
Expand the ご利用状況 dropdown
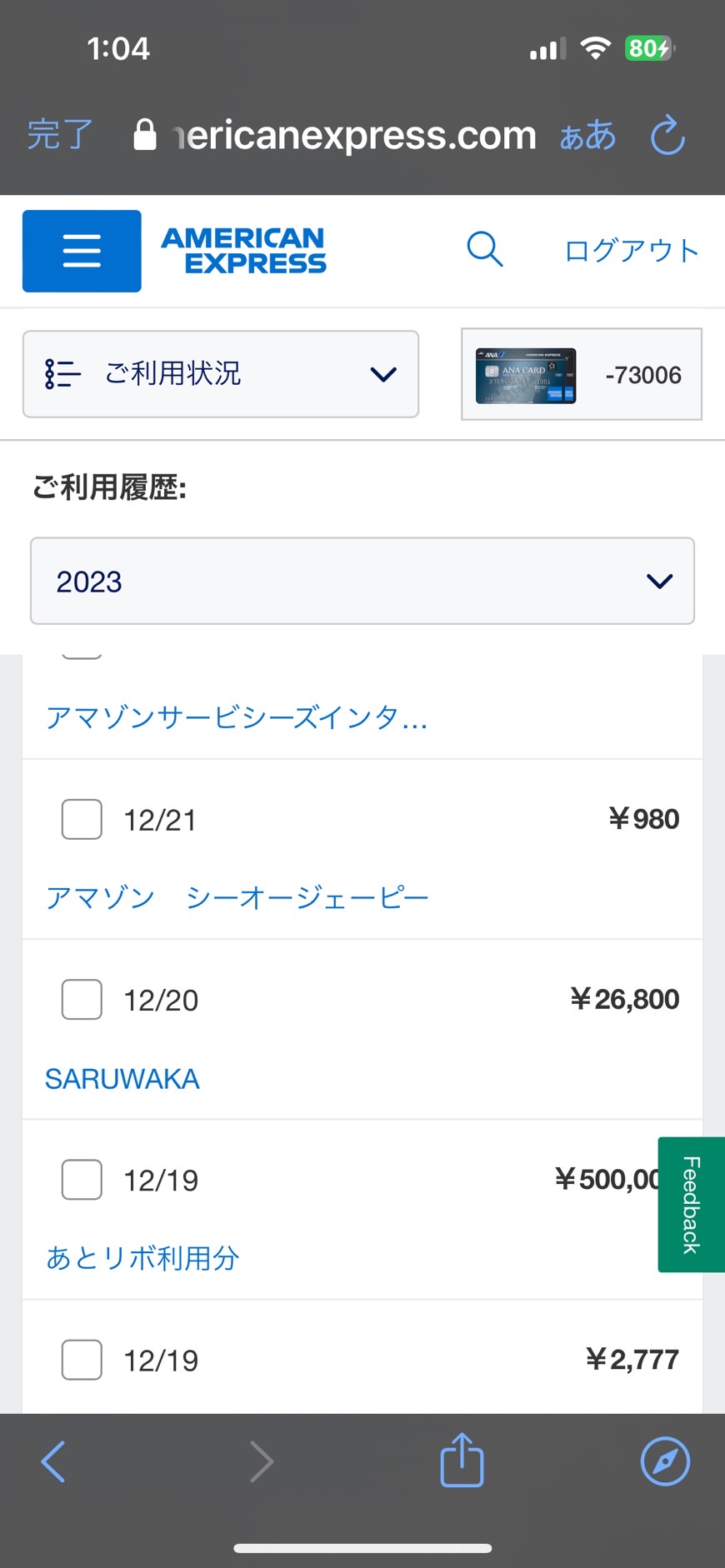tap(221, 374)
